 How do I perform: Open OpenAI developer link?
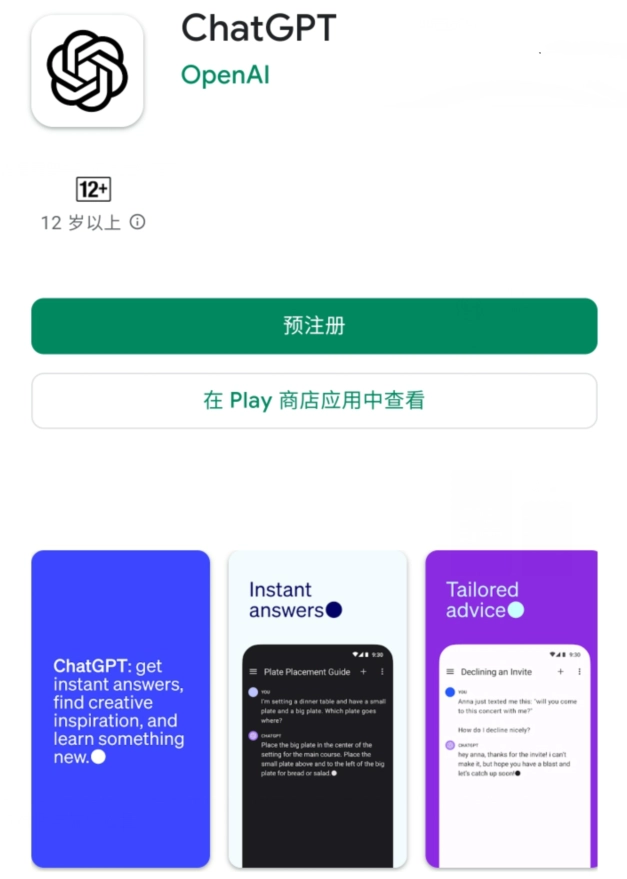pos(225,75)
